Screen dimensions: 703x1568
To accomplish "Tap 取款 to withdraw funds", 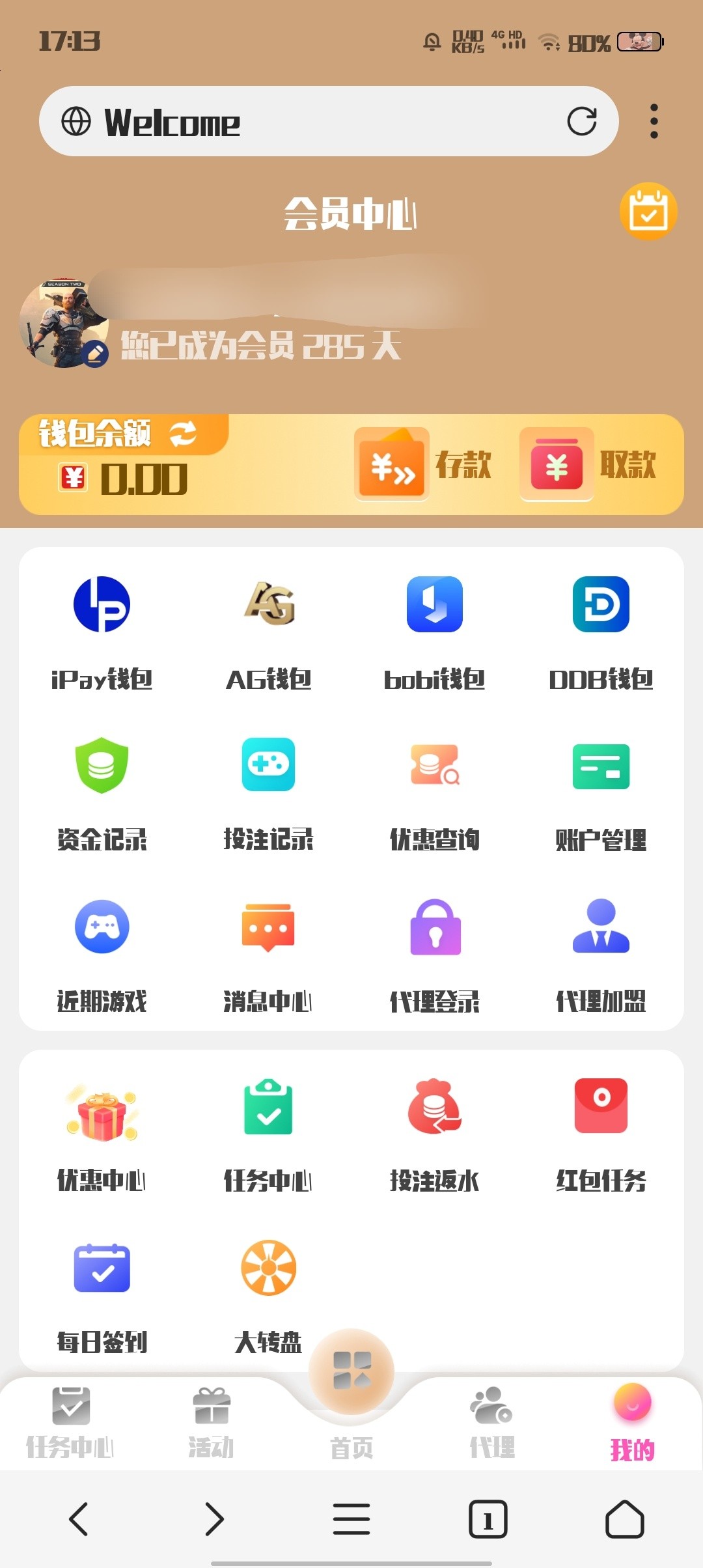I will coord(588,464).
